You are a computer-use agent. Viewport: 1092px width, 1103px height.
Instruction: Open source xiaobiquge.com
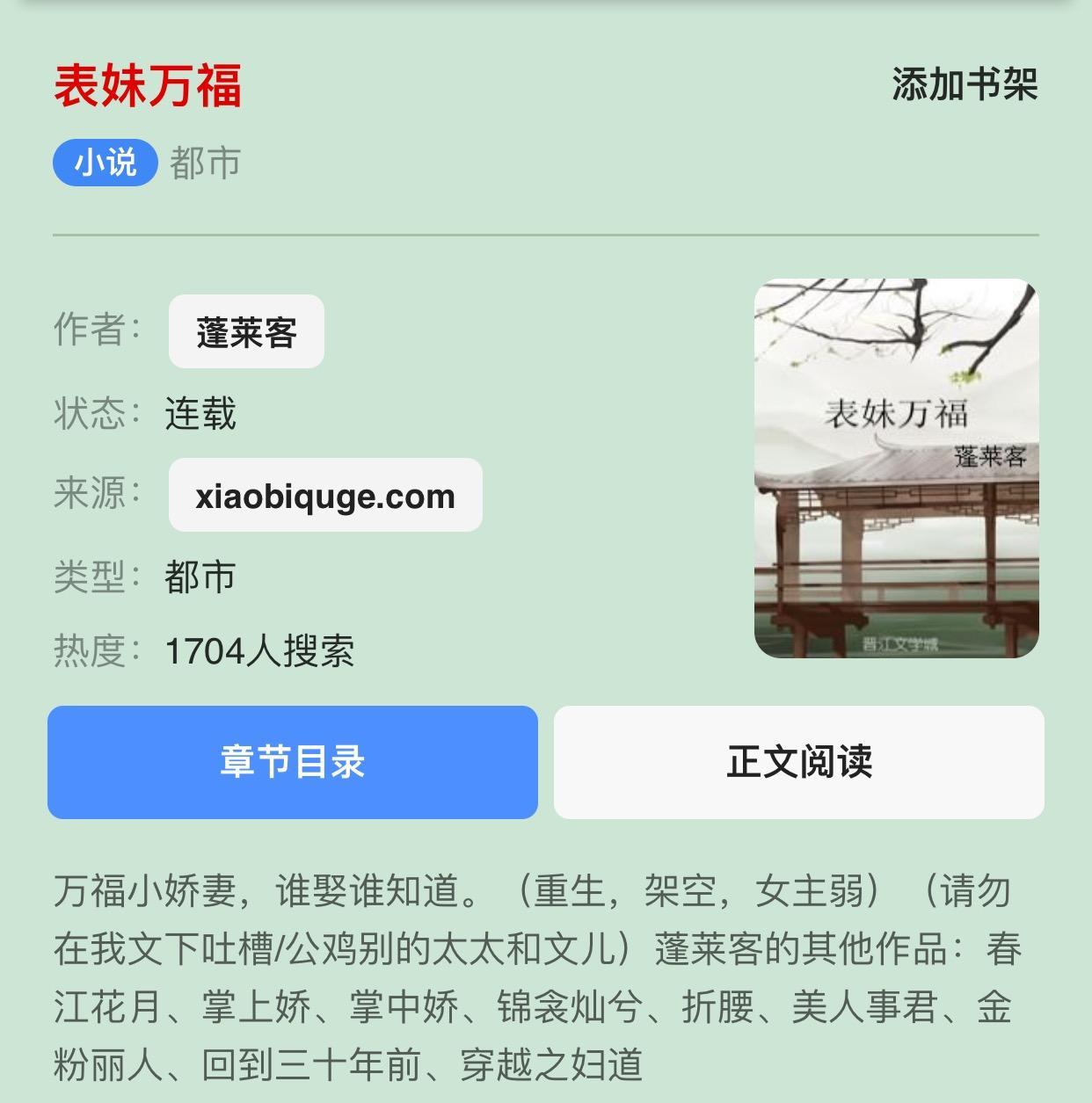(x=325, y=496)
